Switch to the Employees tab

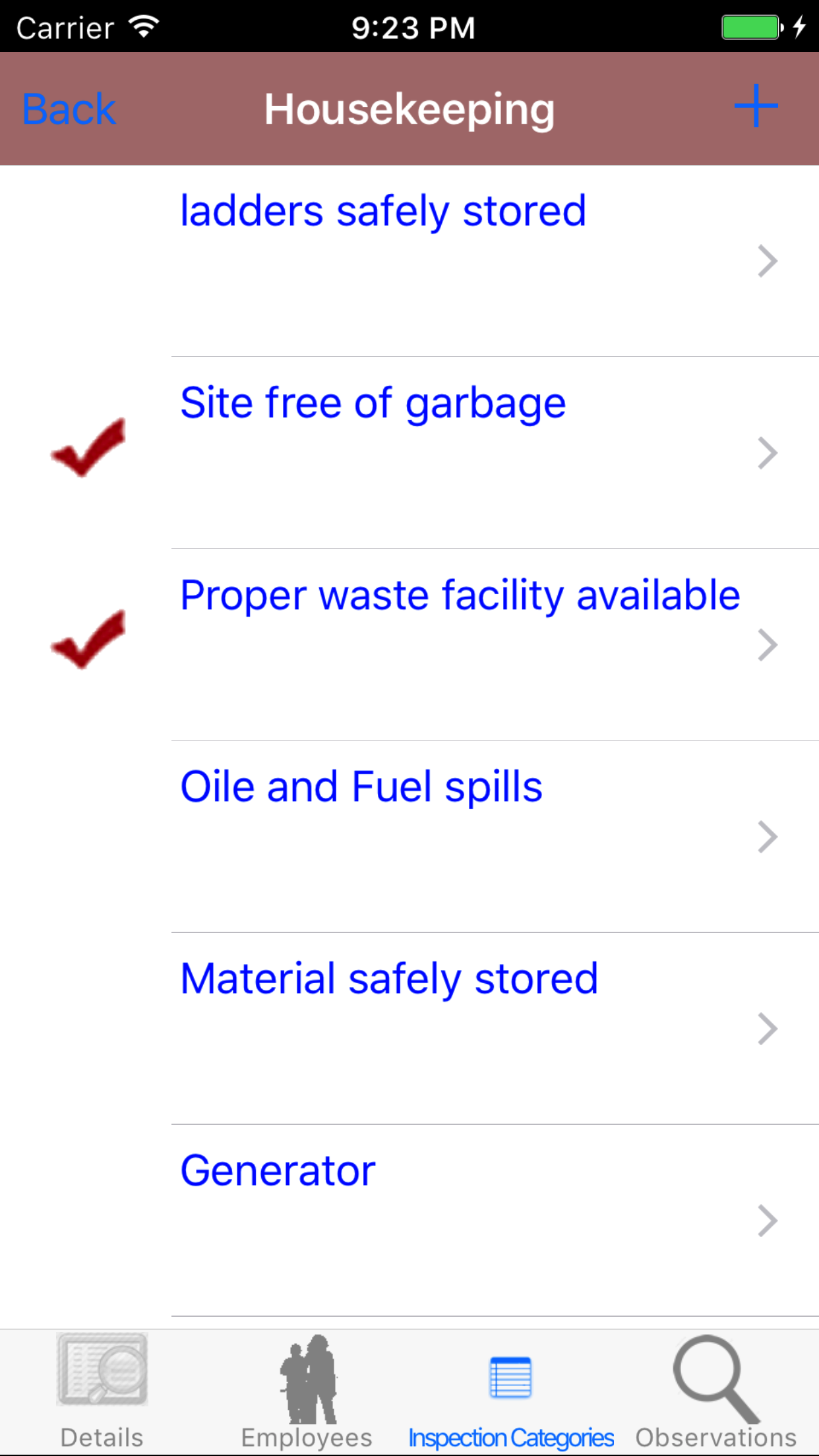pos(307,1391)
